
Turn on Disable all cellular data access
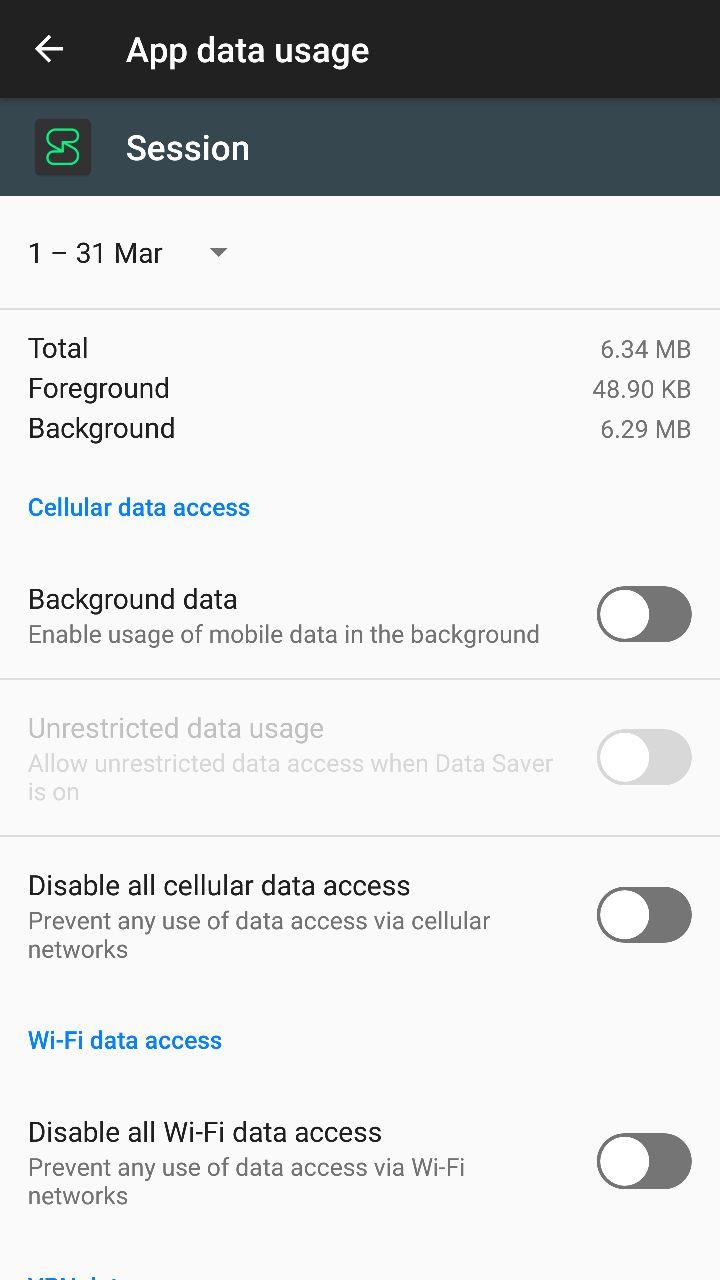[x=643, y=914]
